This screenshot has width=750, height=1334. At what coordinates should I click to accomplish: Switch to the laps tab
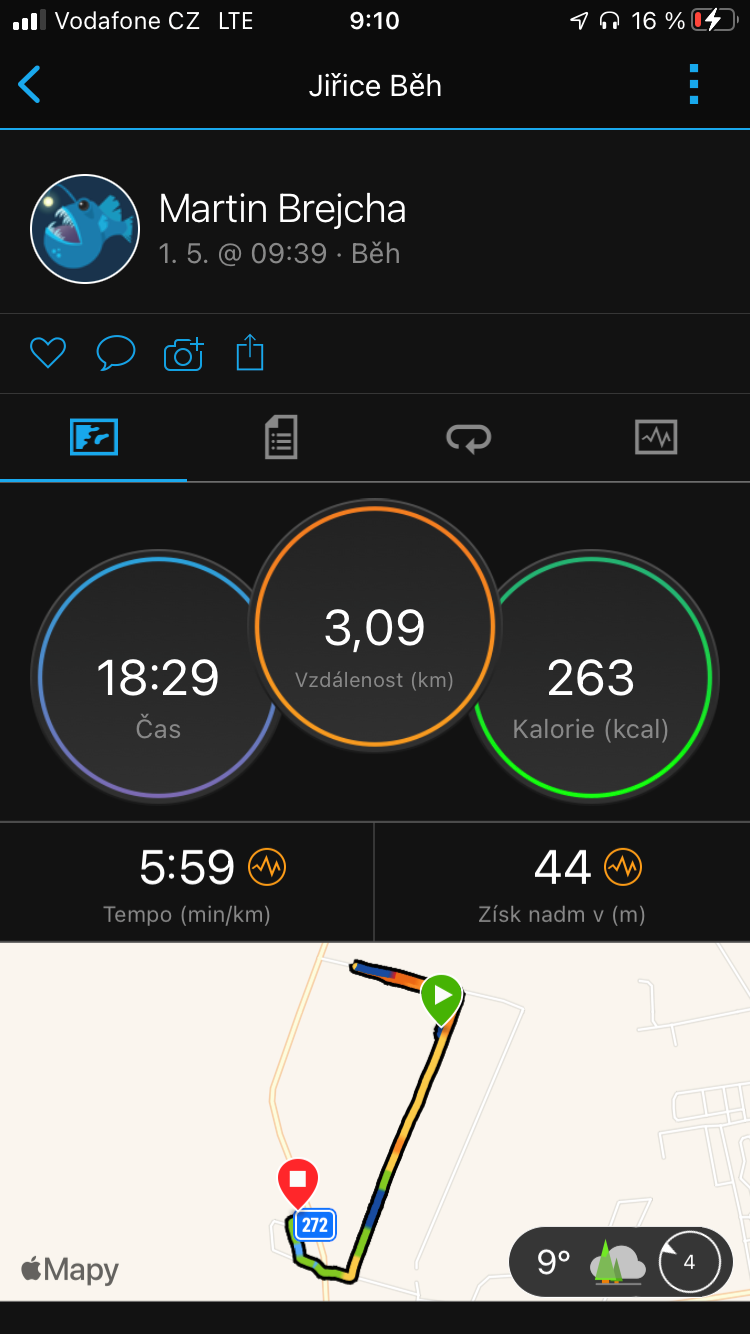[x=468, y=437]
